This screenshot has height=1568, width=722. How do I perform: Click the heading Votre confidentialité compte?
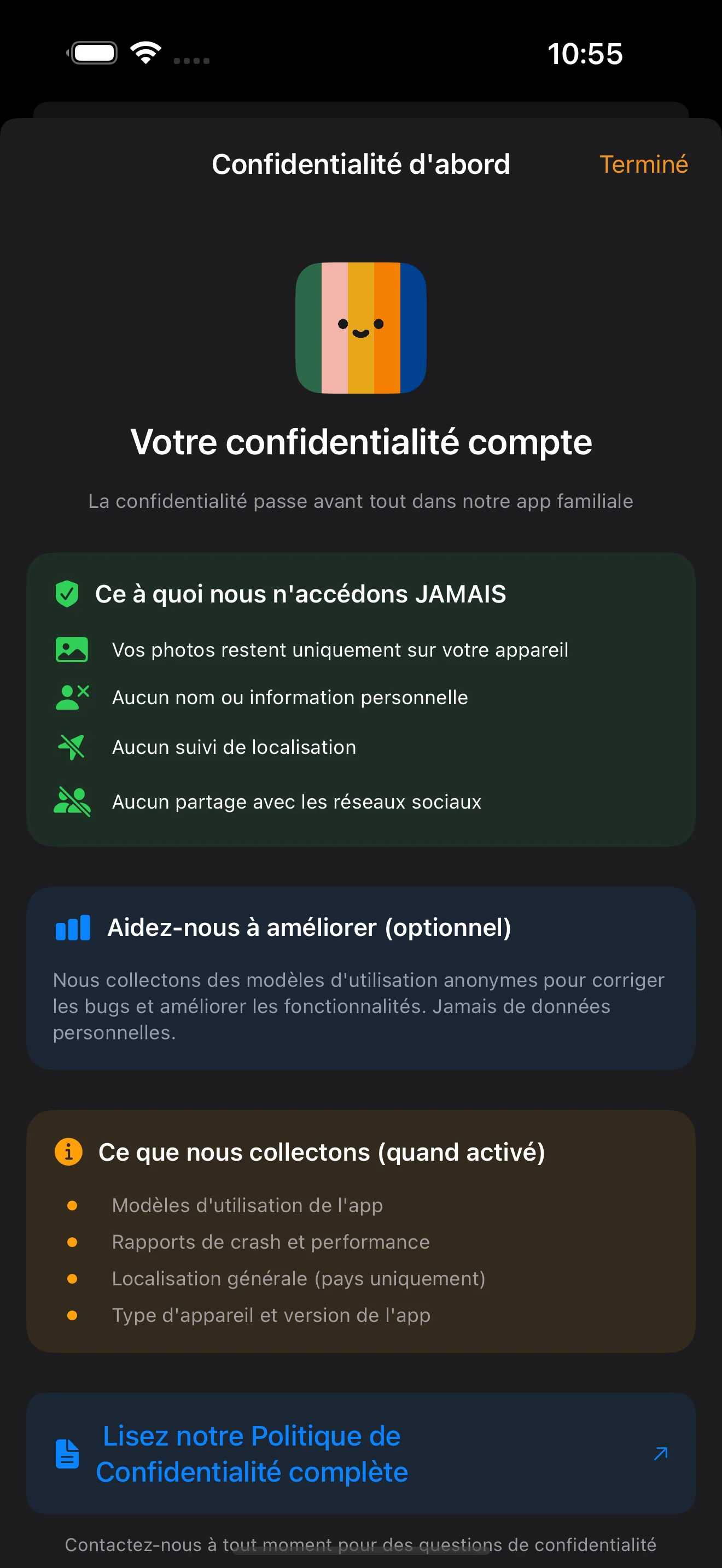pyautogui.click(x=361, y=442)
